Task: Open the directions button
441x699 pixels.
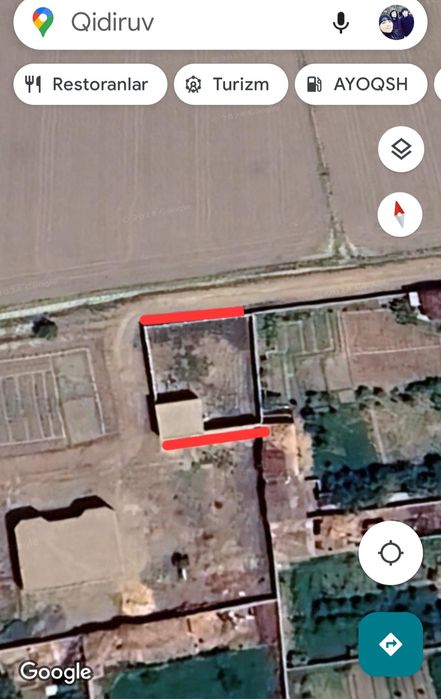Action: [x=391, y=644]
